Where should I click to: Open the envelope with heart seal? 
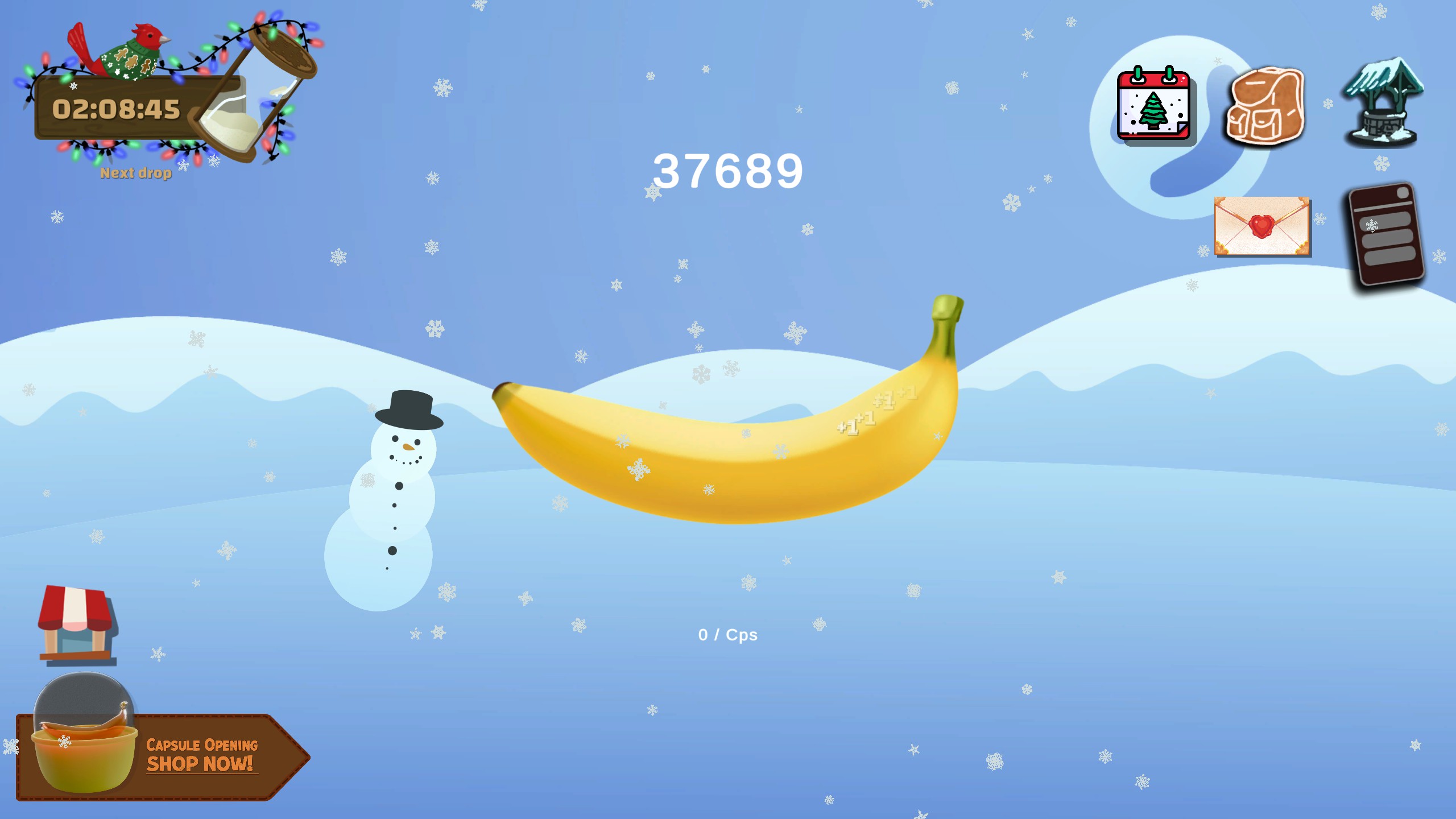coord(1261,226)
